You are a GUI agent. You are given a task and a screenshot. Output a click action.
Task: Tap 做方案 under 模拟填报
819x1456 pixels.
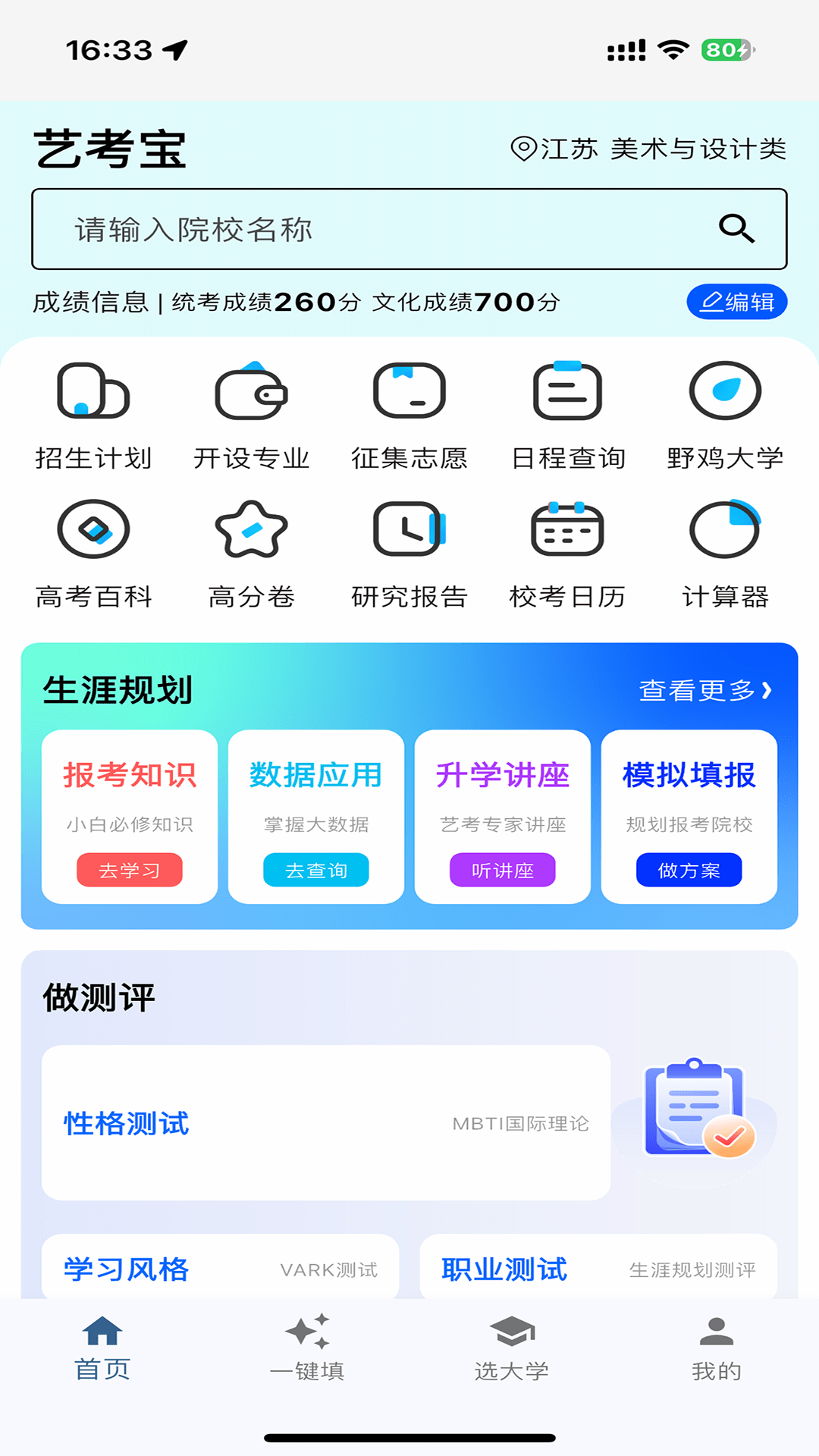tap(689, 870)
